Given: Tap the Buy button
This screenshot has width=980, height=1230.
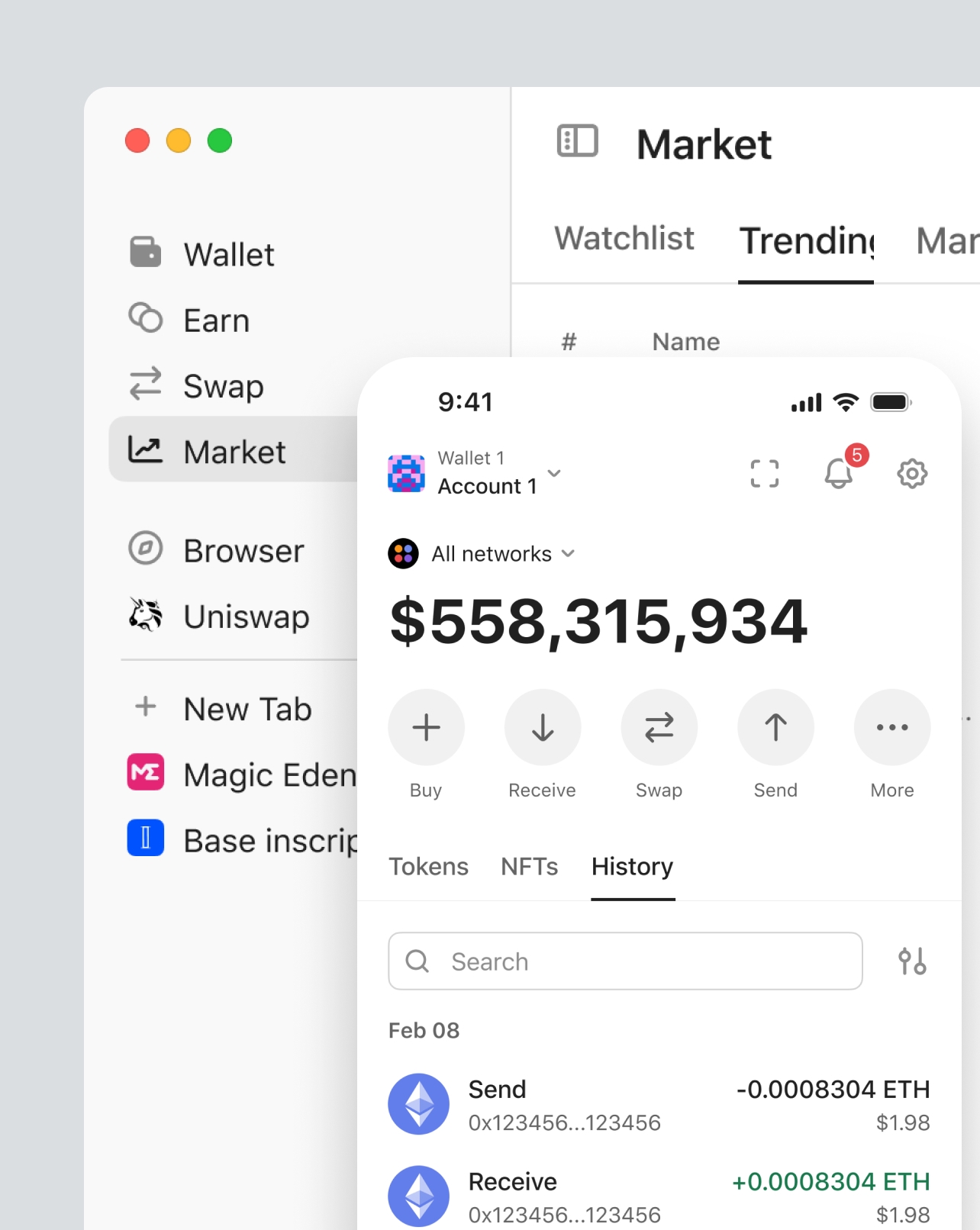Looking at the screenshot, I should click(x=426, y=727).
